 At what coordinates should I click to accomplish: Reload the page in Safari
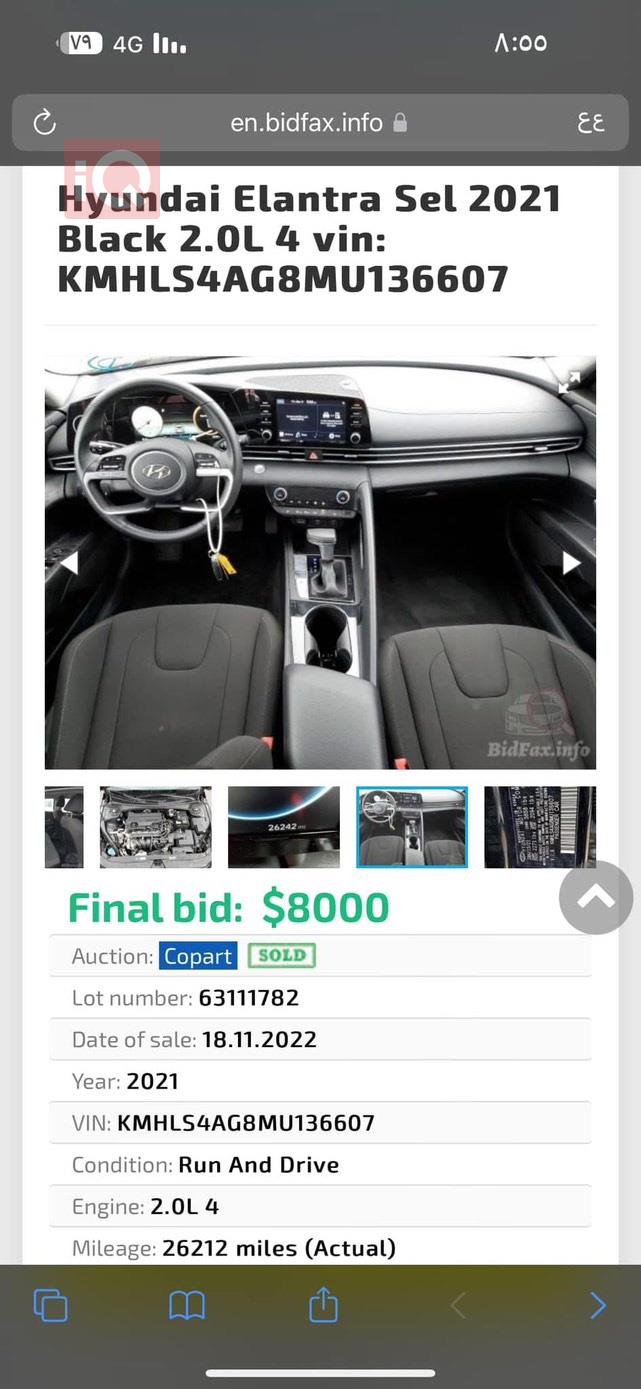[44, 123]
